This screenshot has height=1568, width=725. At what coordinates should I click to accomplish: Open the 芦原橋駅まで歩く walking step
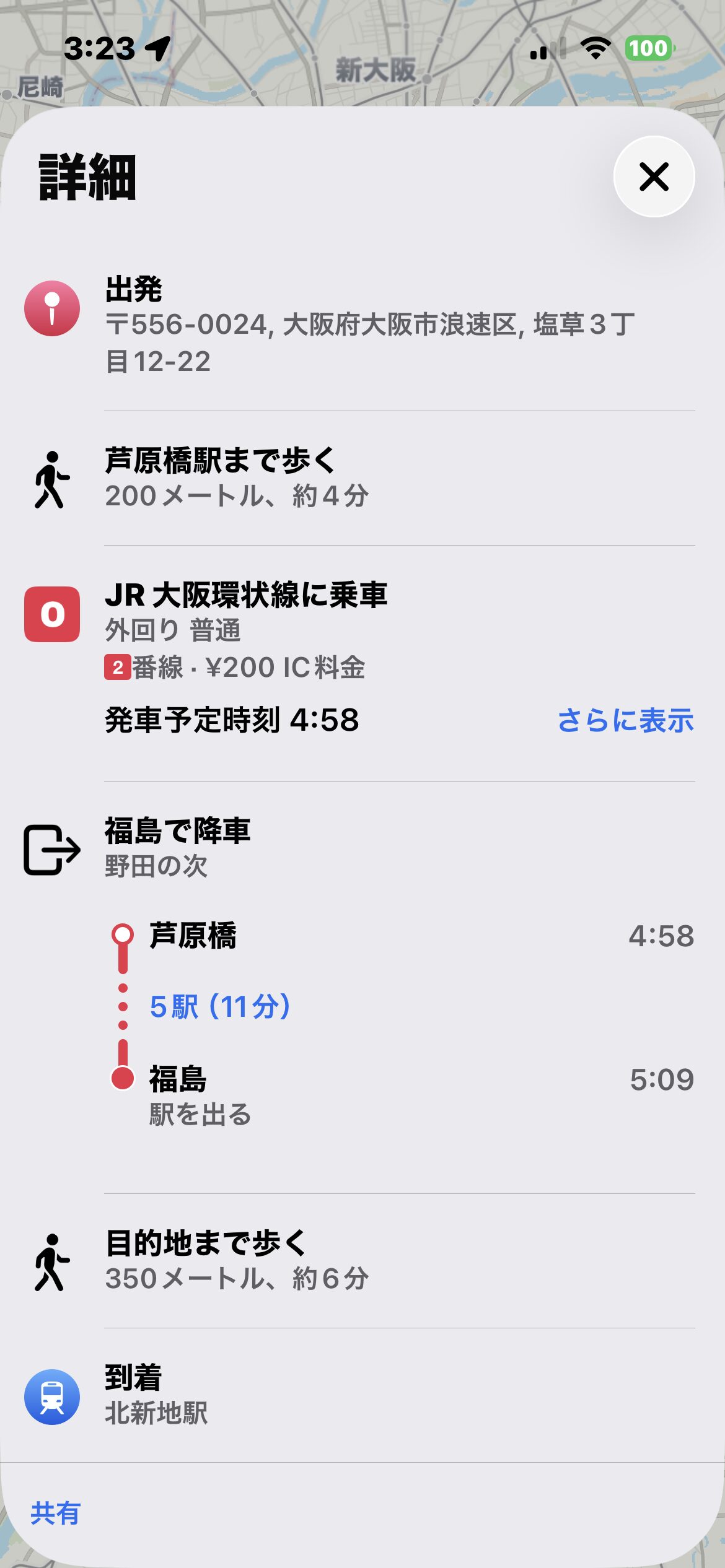362,478
